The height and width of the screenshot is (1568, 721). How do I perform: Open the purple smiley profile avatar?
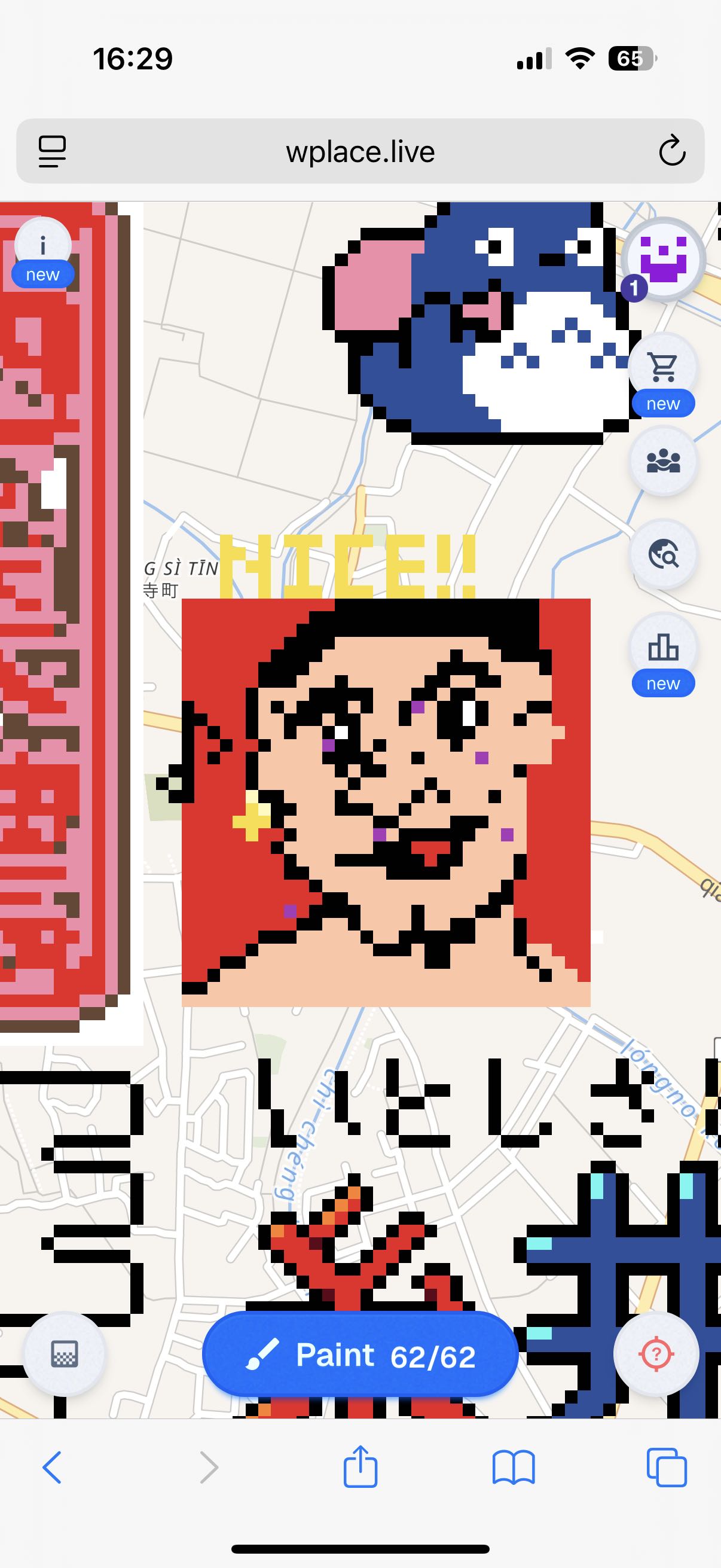663,260
